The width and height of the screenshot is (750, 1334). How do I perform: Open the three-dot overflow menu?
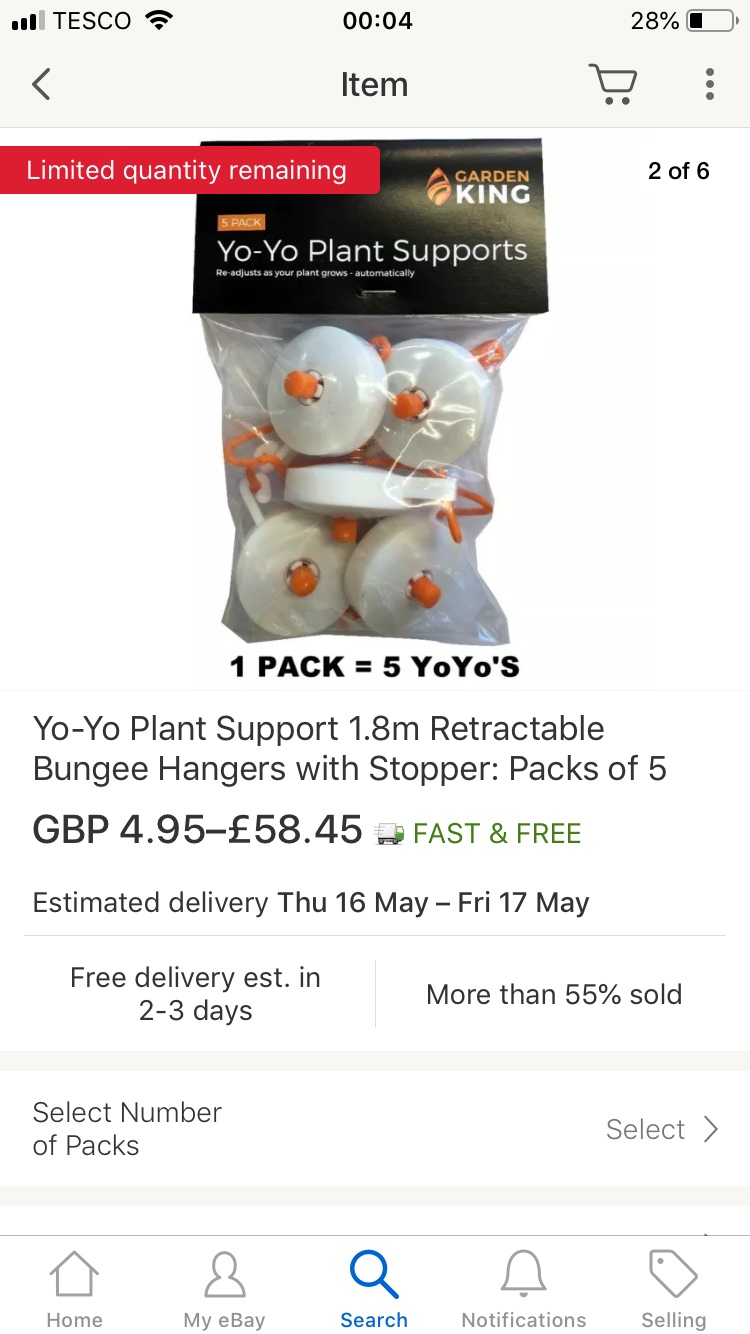point(709,84)
